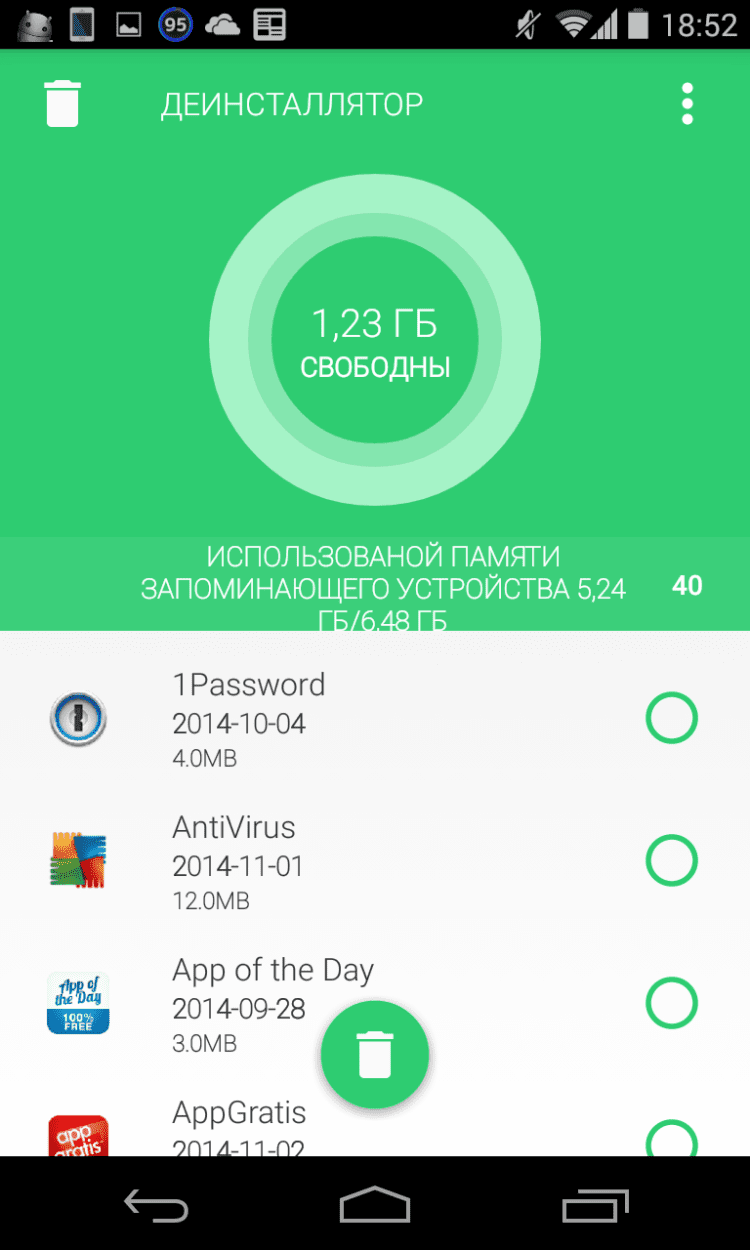Go to the home screen
The image size is (750, 1250).
[375, 1206]
